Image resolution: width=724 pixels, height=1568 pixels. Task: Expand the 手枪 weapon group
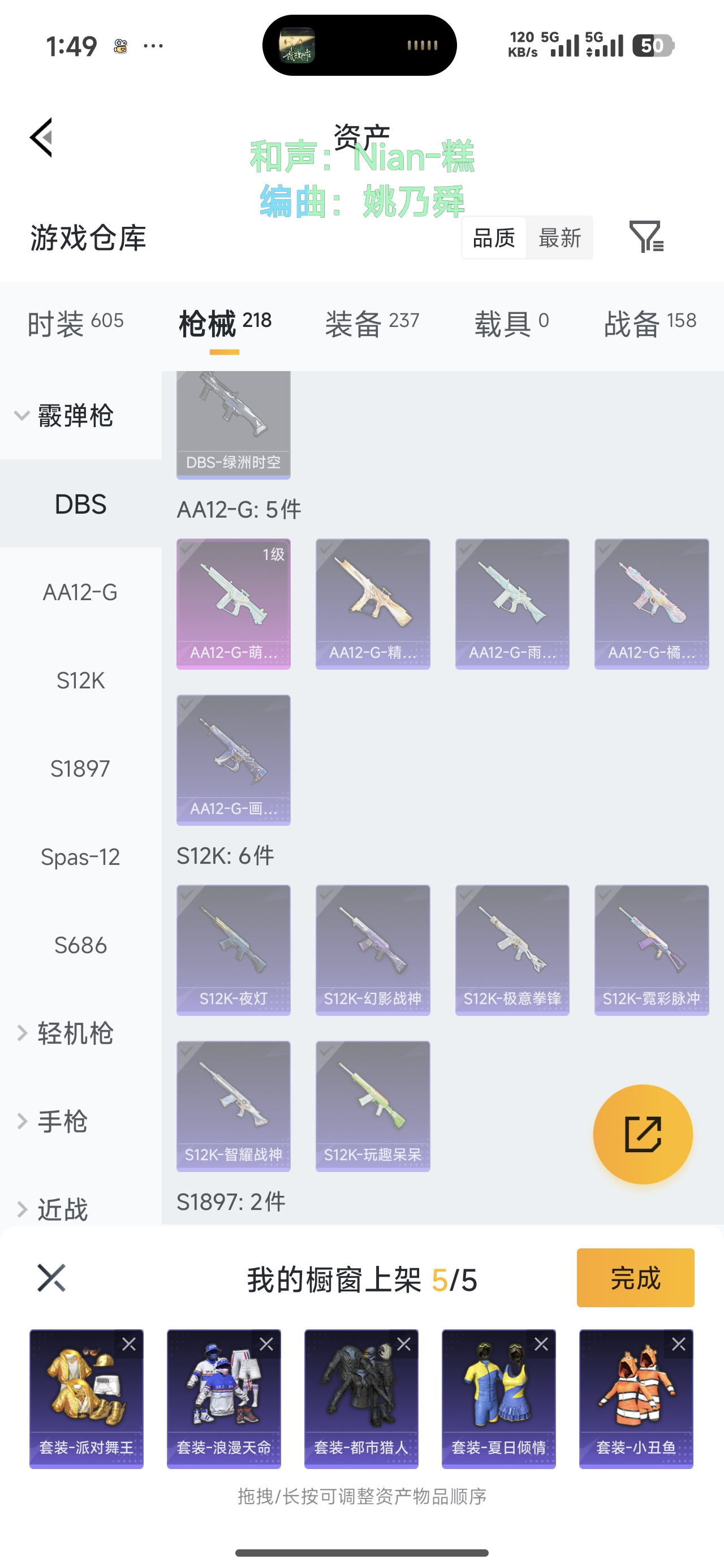coord(62,1121)
